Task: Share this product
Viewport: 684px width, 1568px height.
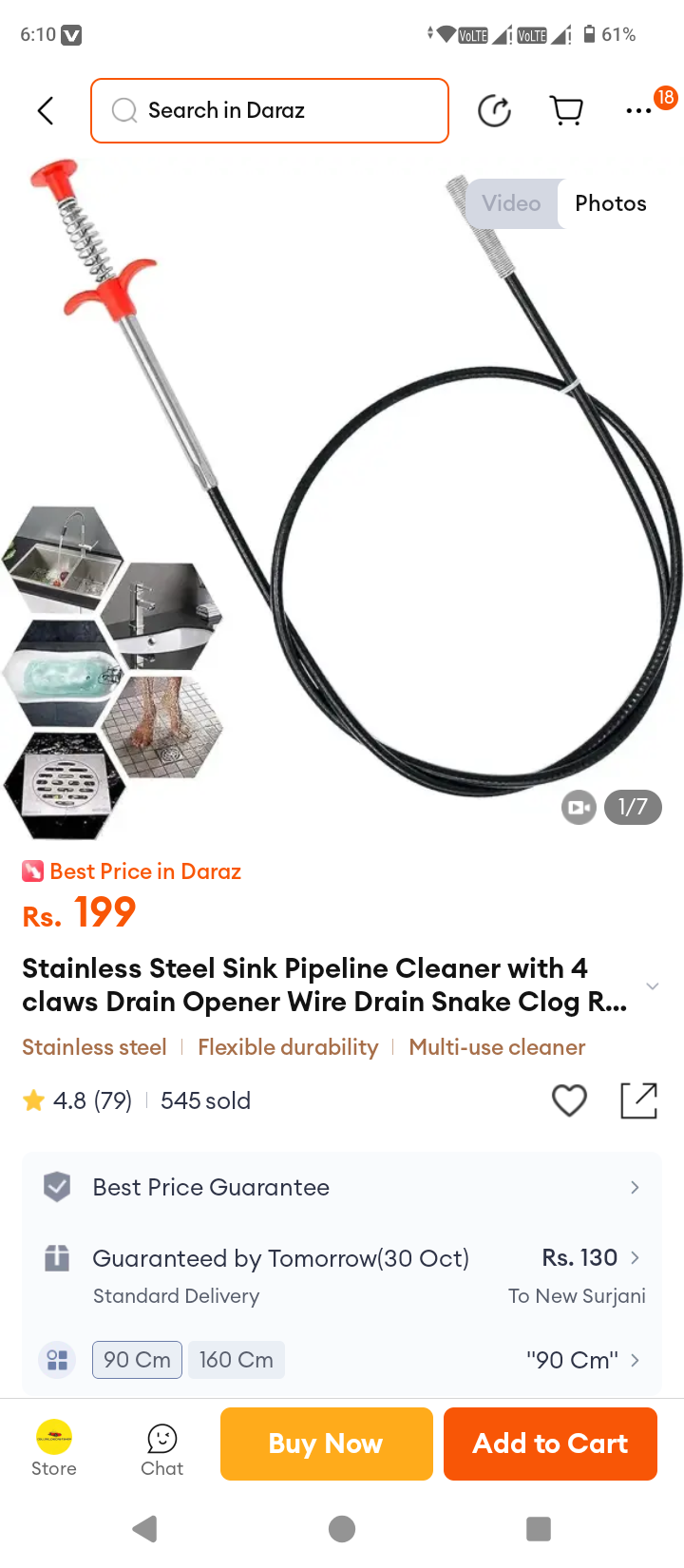Action: (x=638, y=1100)
